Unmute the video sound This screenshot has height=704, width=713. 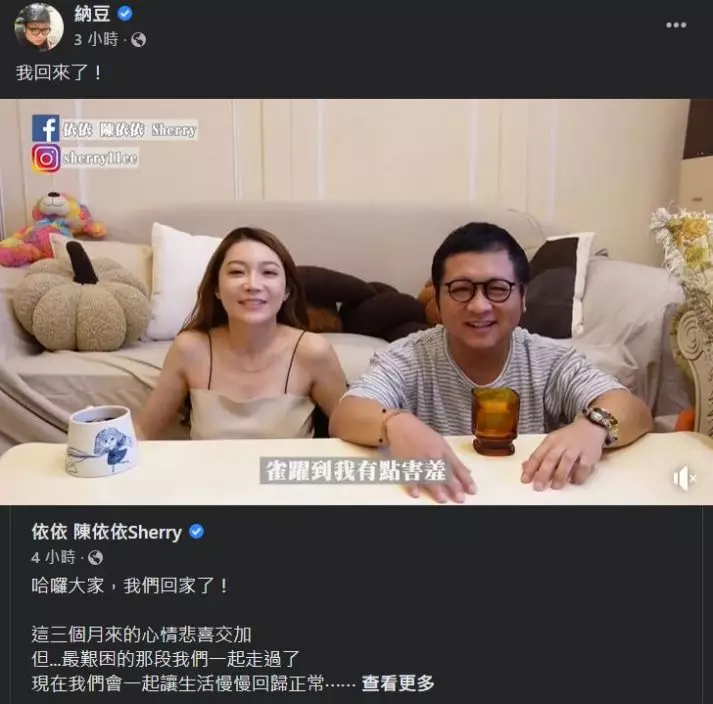684,479
